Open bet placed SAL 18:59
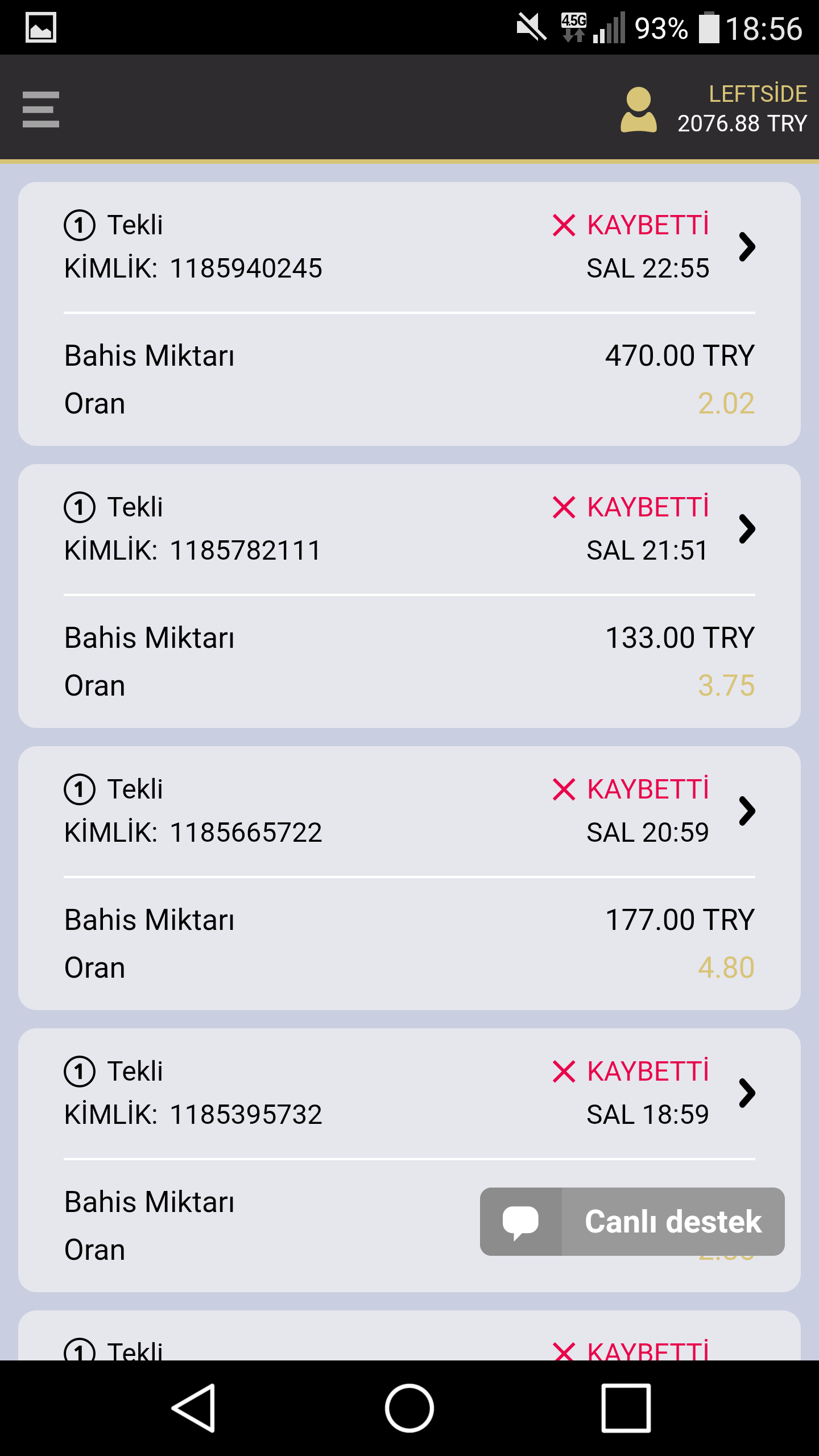The image size is (819, 1456). tap(409, 1160)
